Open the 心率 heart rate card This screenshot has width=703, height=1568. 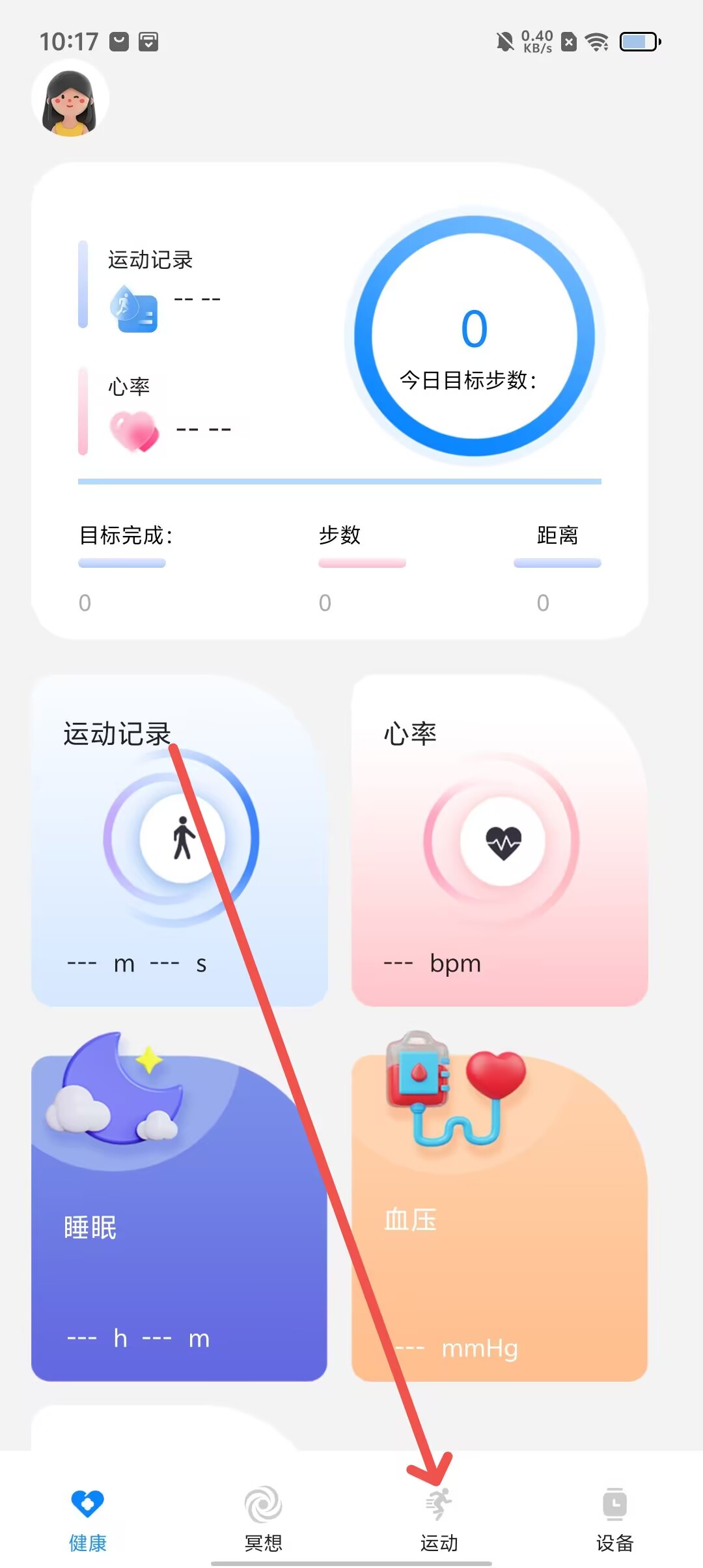(499, 841)
